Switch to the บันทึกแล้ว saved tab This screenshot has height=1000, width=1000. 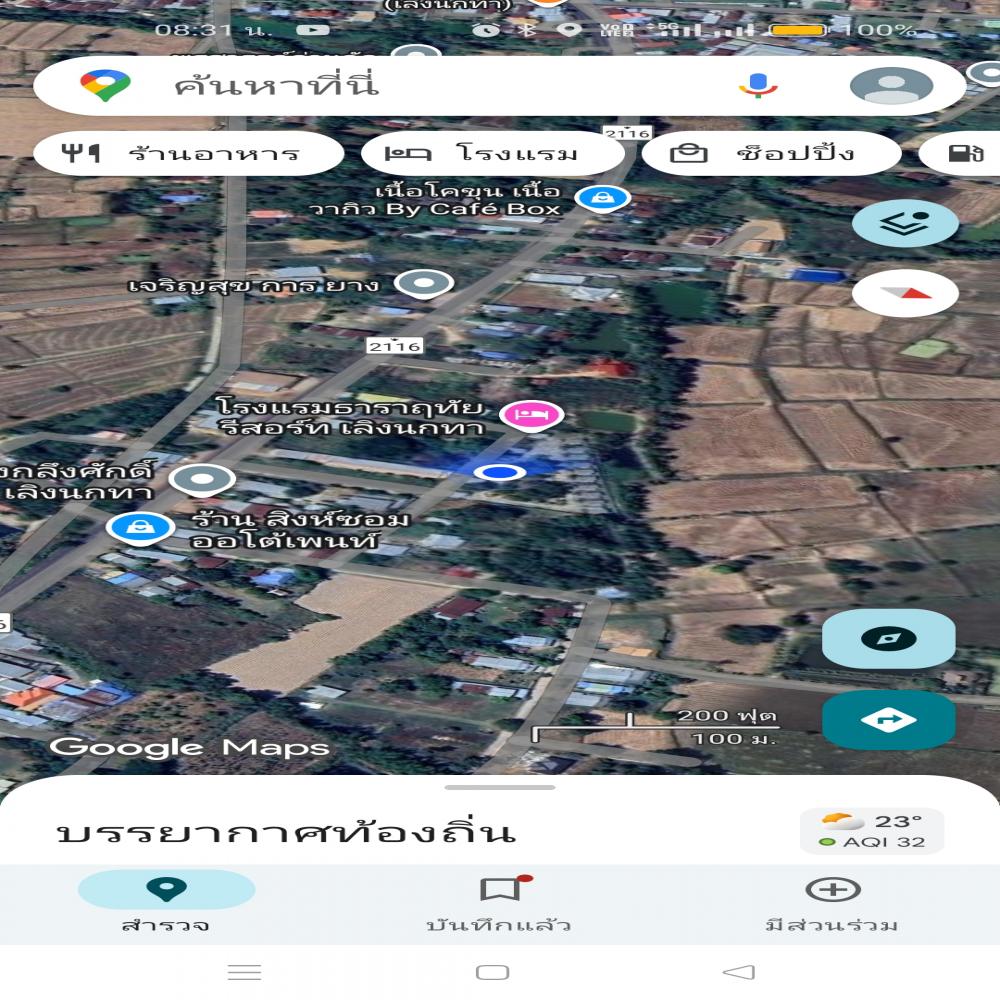tap(499, 902)
